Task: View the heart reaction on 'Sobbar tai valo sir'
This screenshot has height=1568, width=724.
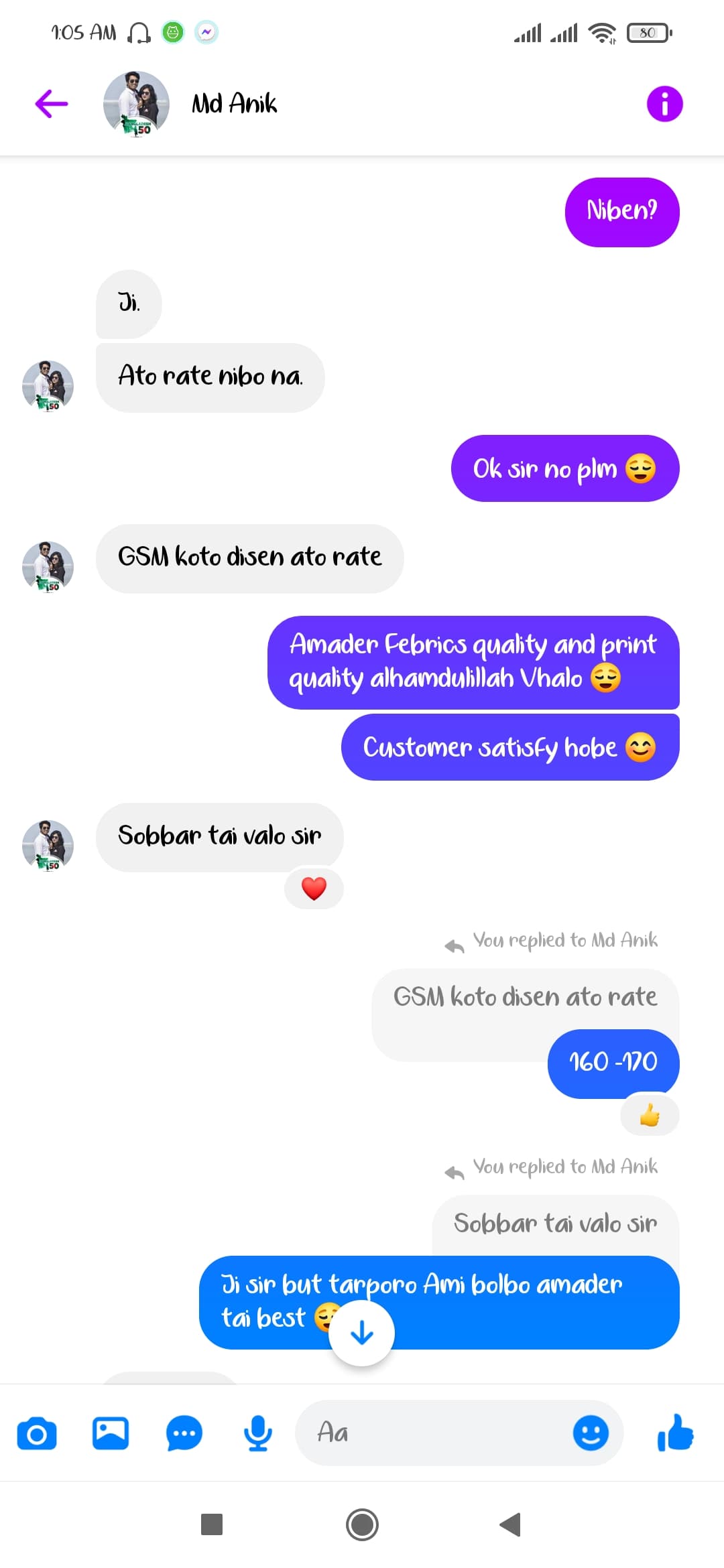Action: pyautogui.click(x=314, y=889)
